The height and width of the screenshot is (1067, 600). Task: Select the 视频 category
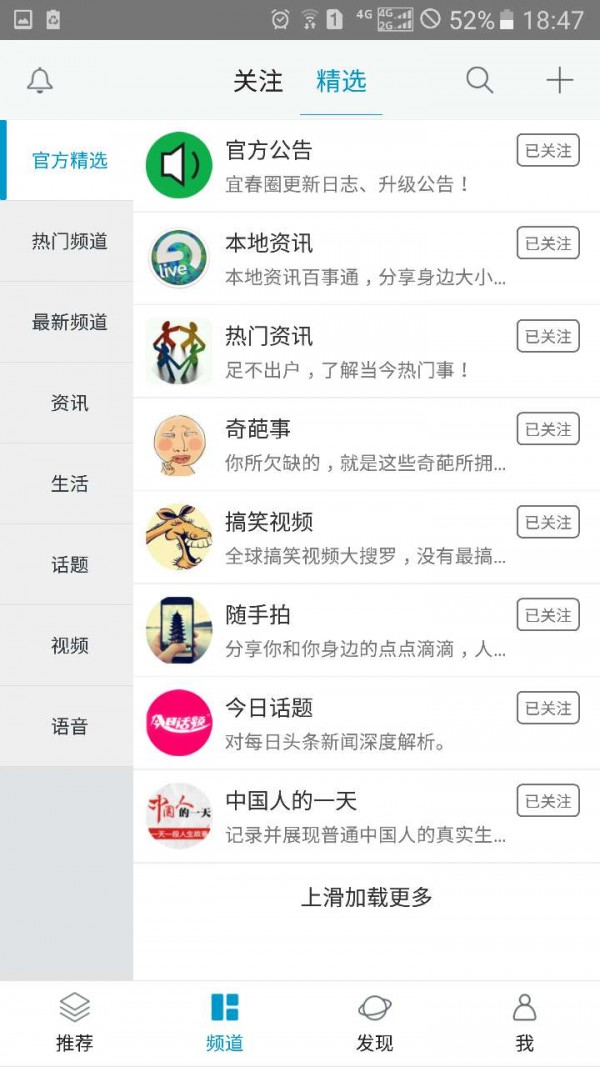(x=69, y=646)
